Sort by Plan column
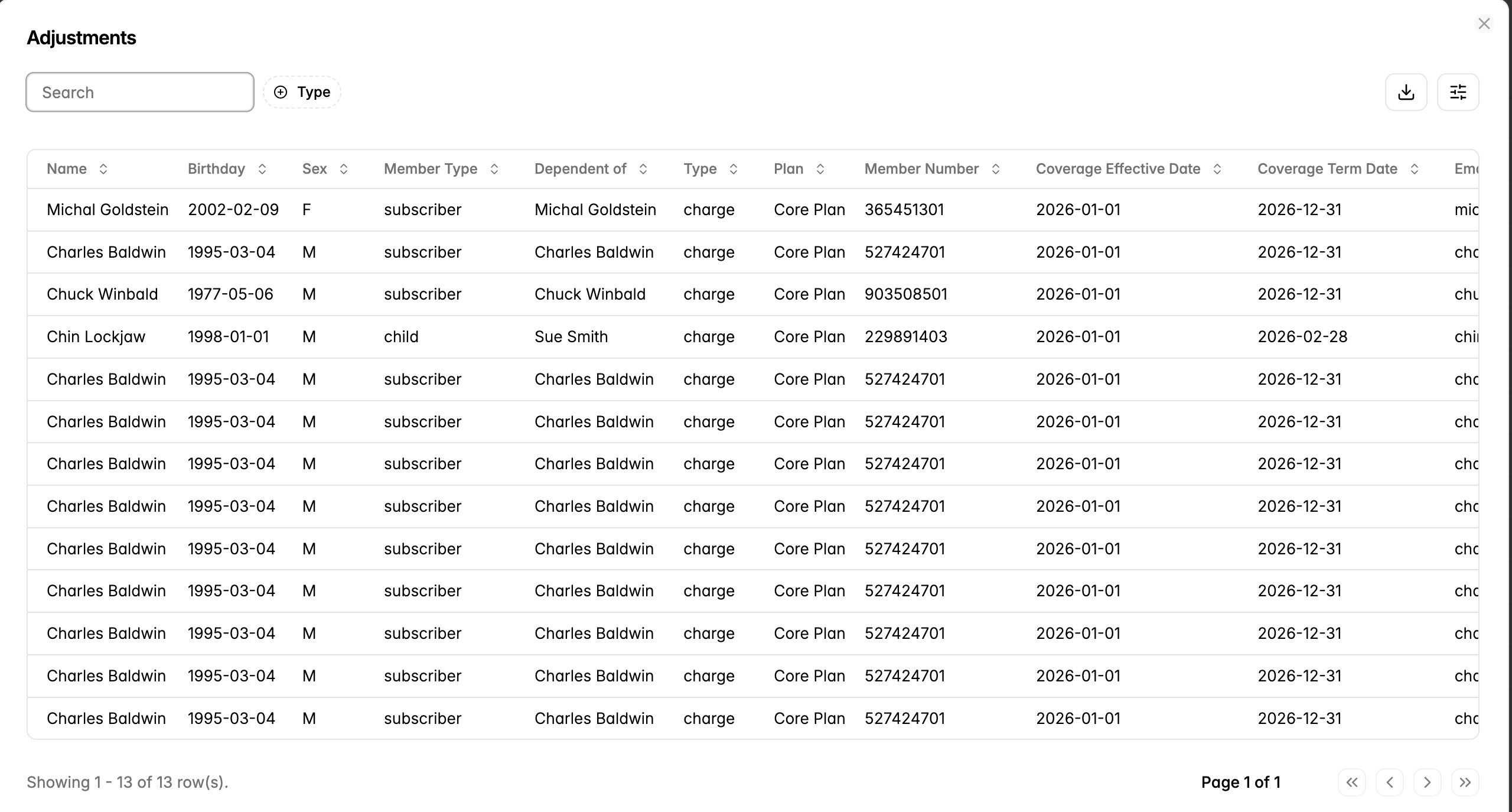The image size is (1512, 812). (799, 169)
